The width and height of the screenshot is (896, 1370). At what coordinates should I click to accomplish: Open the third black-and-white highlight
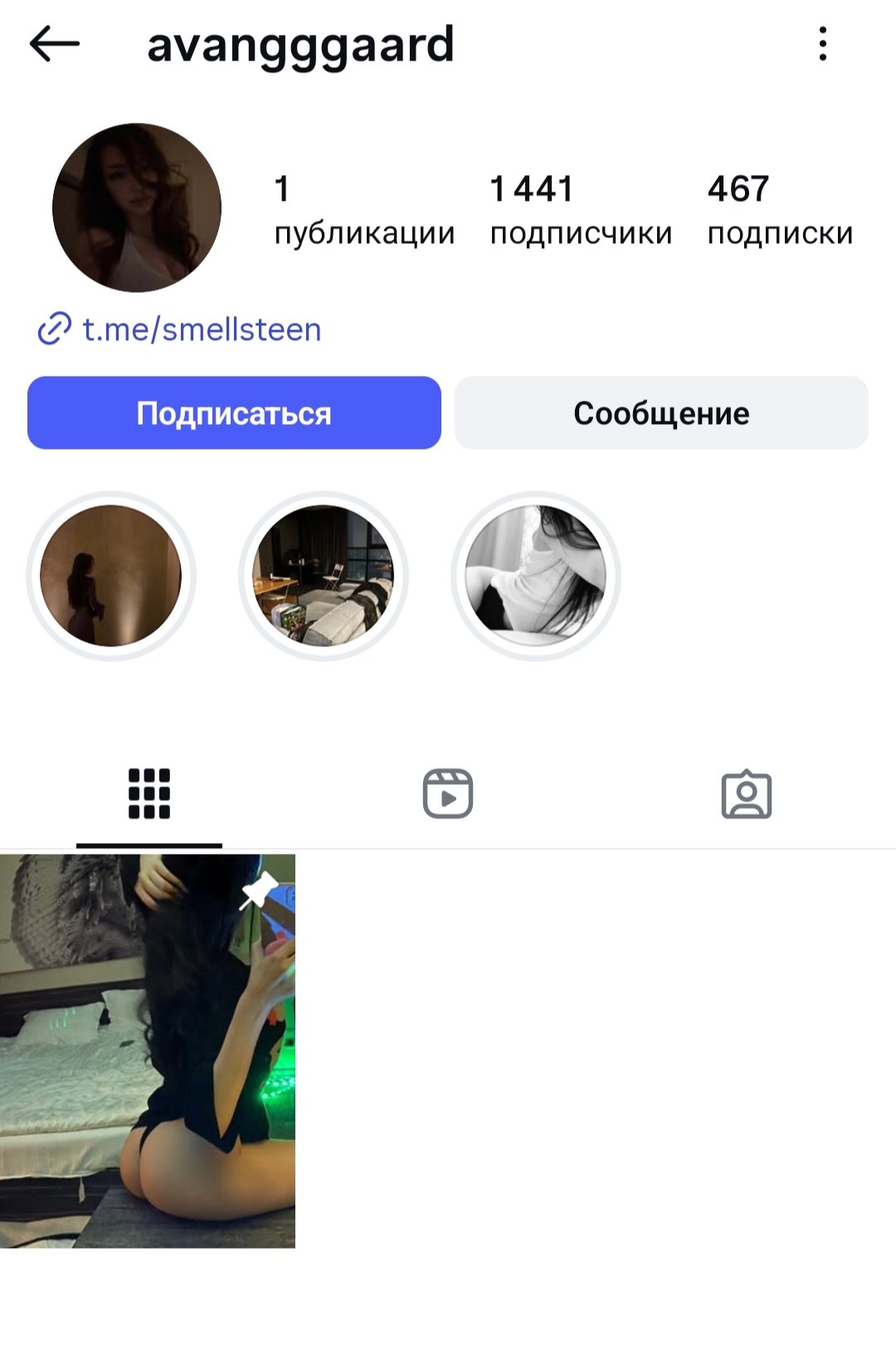coord(536,576)
